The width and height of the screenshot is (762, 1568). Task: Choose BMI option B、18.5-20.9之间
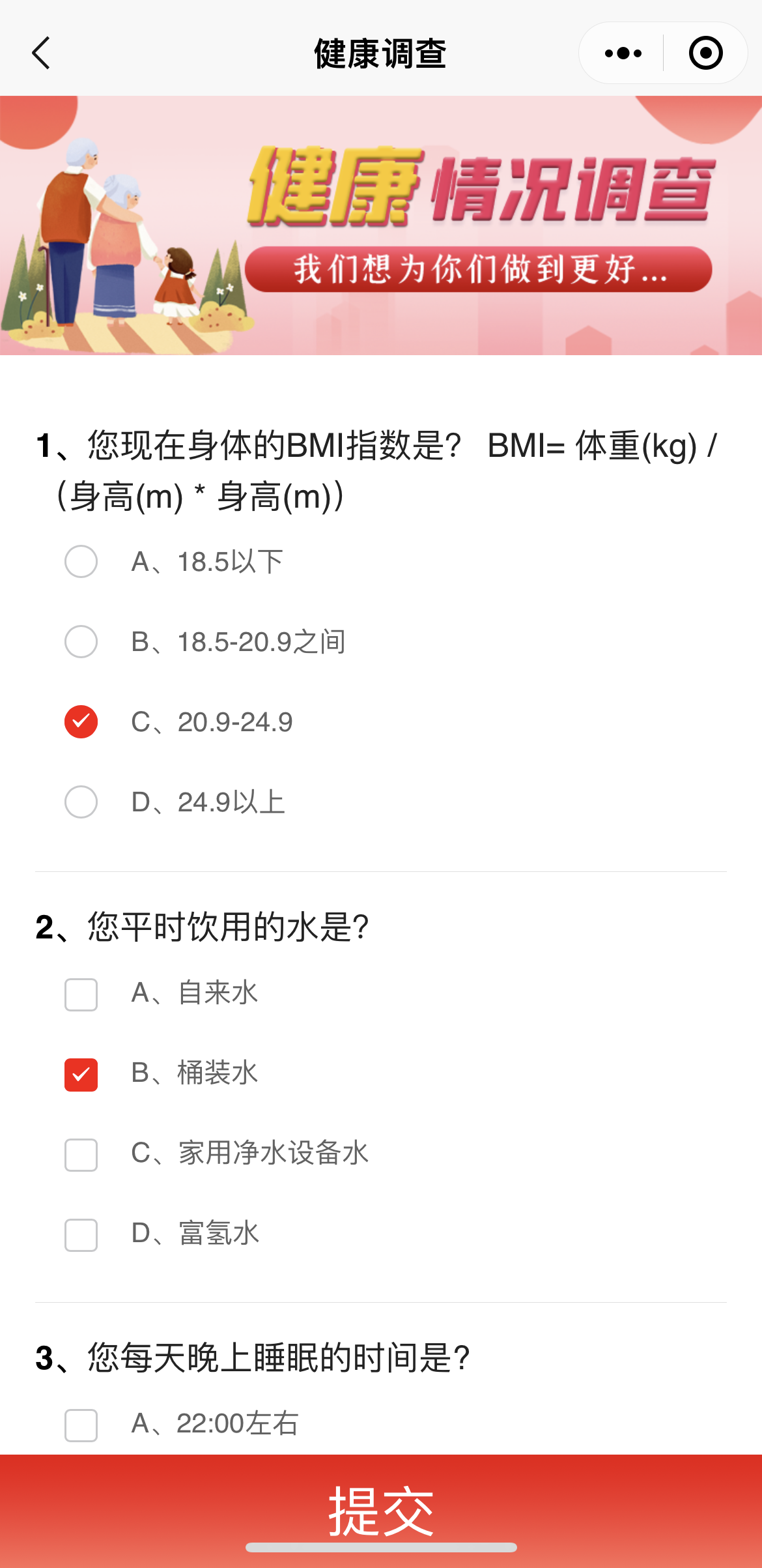pos(81,641)
